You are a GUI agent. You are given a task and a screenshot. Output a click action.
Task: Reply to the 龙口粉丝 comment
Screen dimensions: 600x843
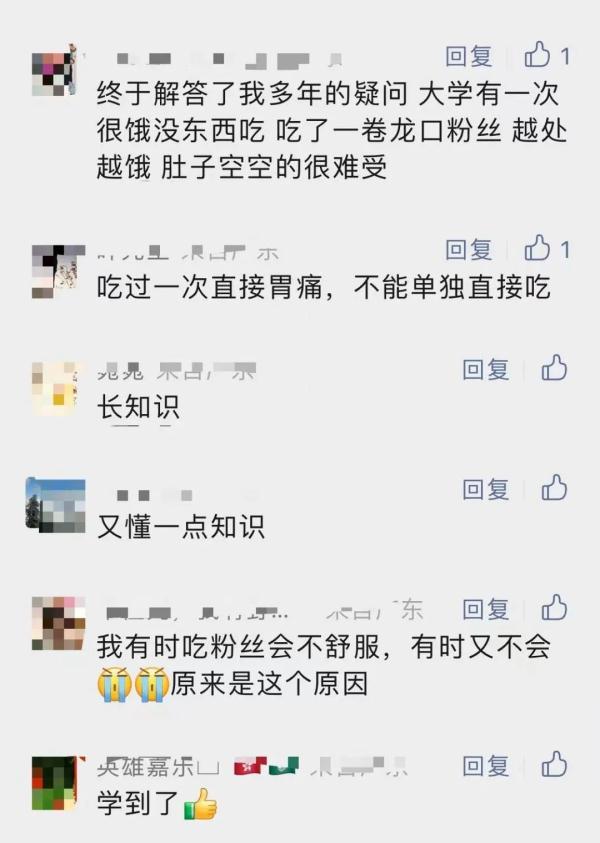pyautogui.click(x=468, y=56)
